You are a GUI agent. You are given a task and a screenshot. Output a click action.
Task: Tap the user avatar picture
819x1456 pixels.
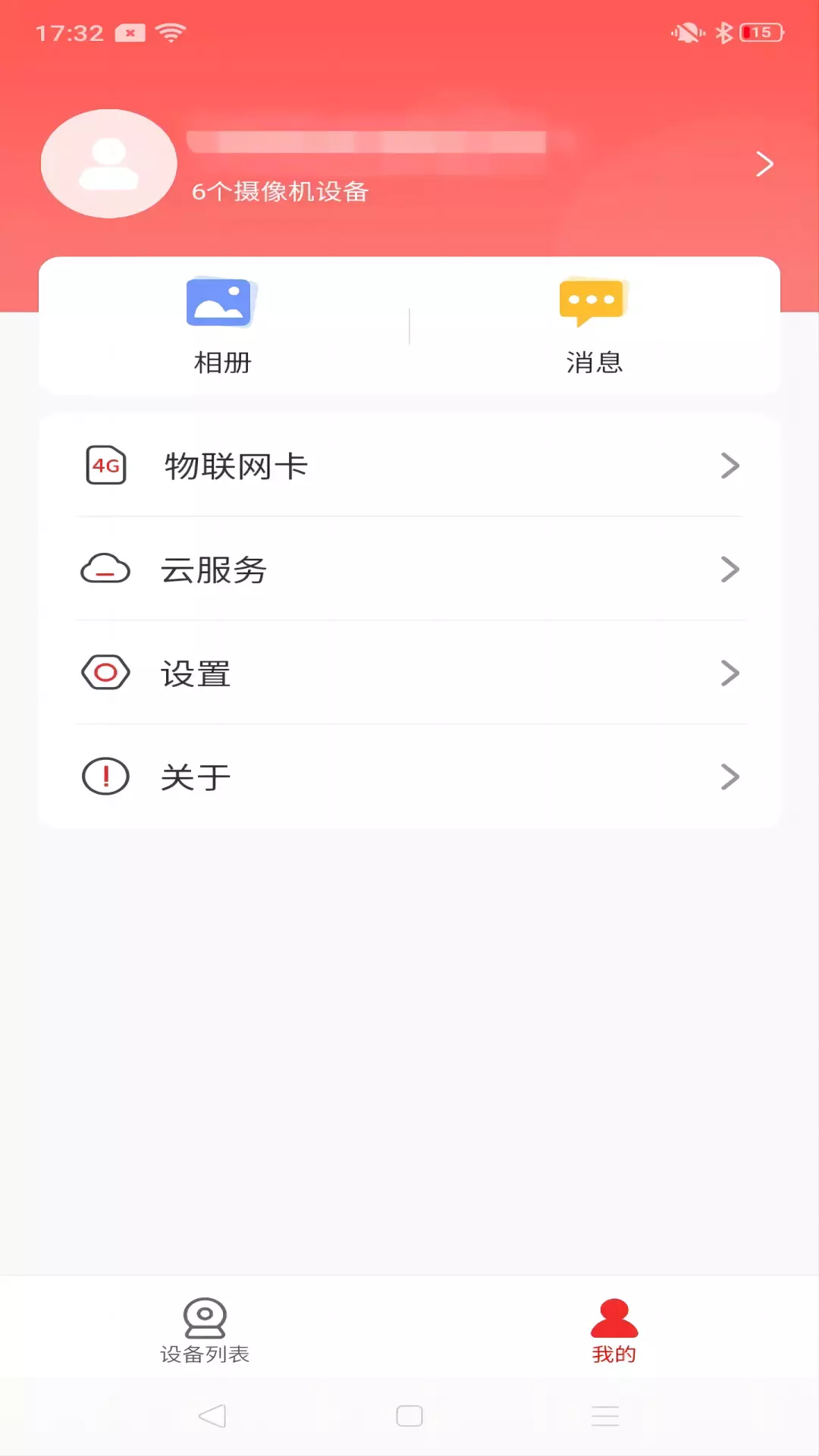[109, 164]
